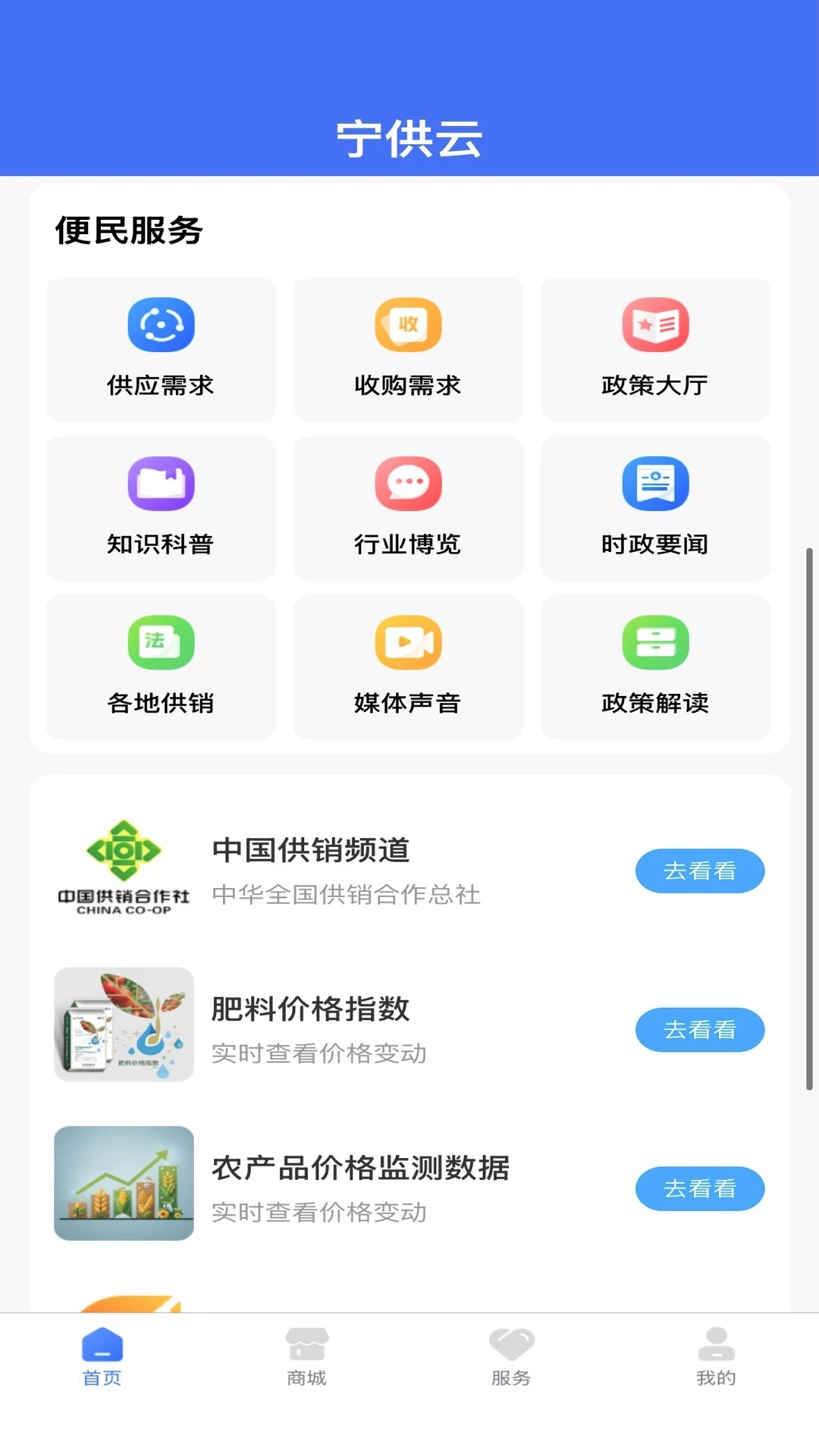
Task: Open the 各地供销 tile
Action: pos(161,667)
